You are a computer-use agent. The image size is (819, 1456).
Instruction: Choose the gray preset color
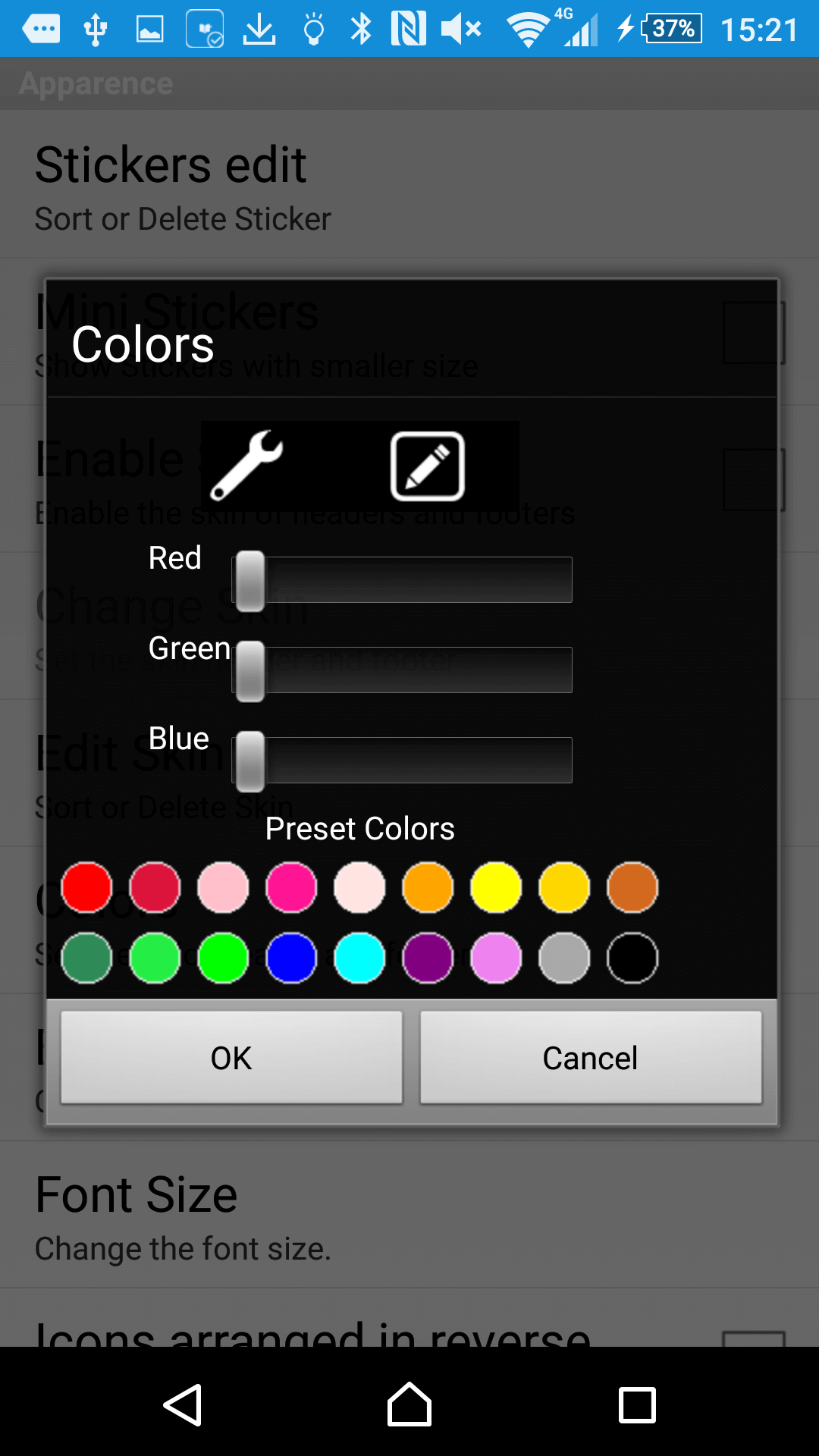click(x=565, y=959)
